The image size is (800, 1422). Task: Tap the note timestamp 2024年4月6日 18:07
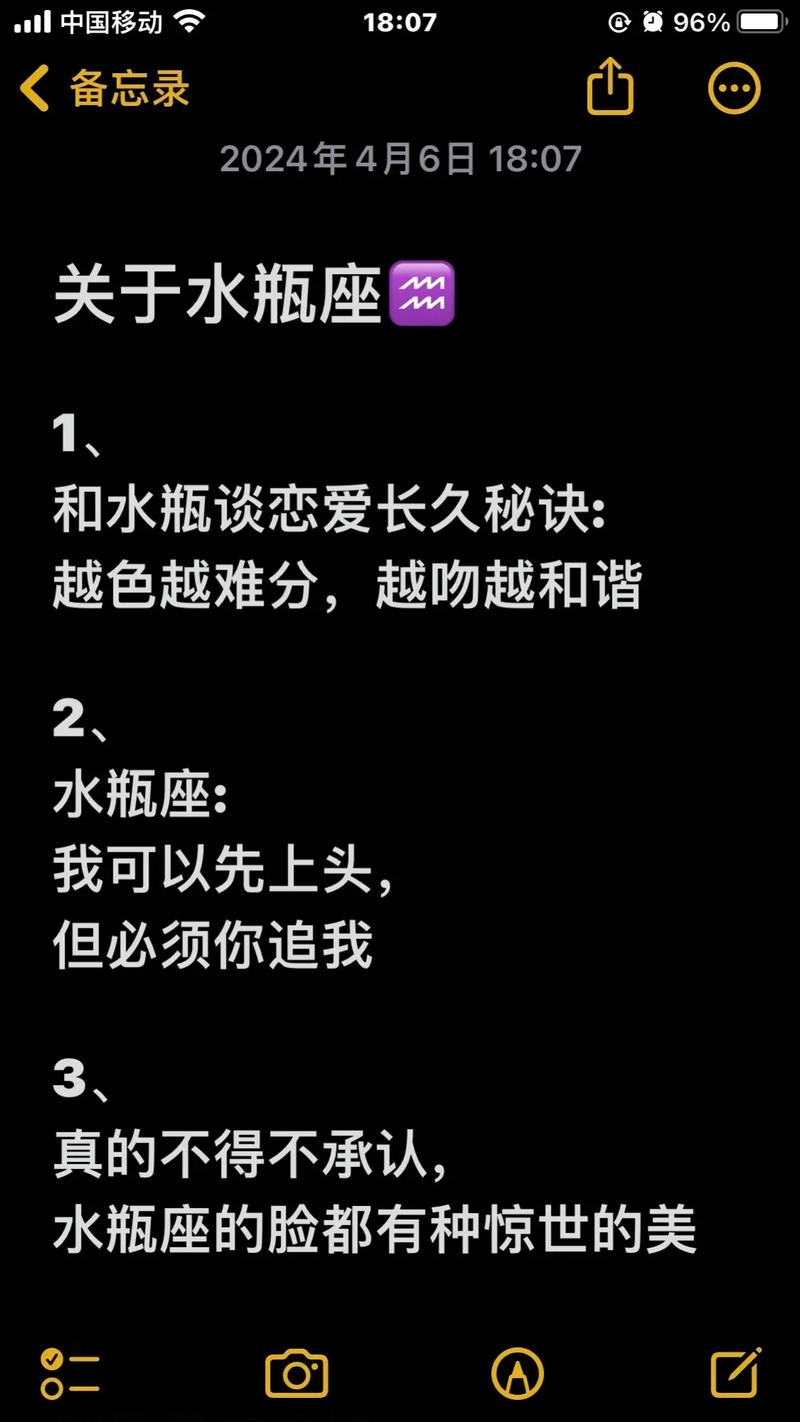click(400, 158)
